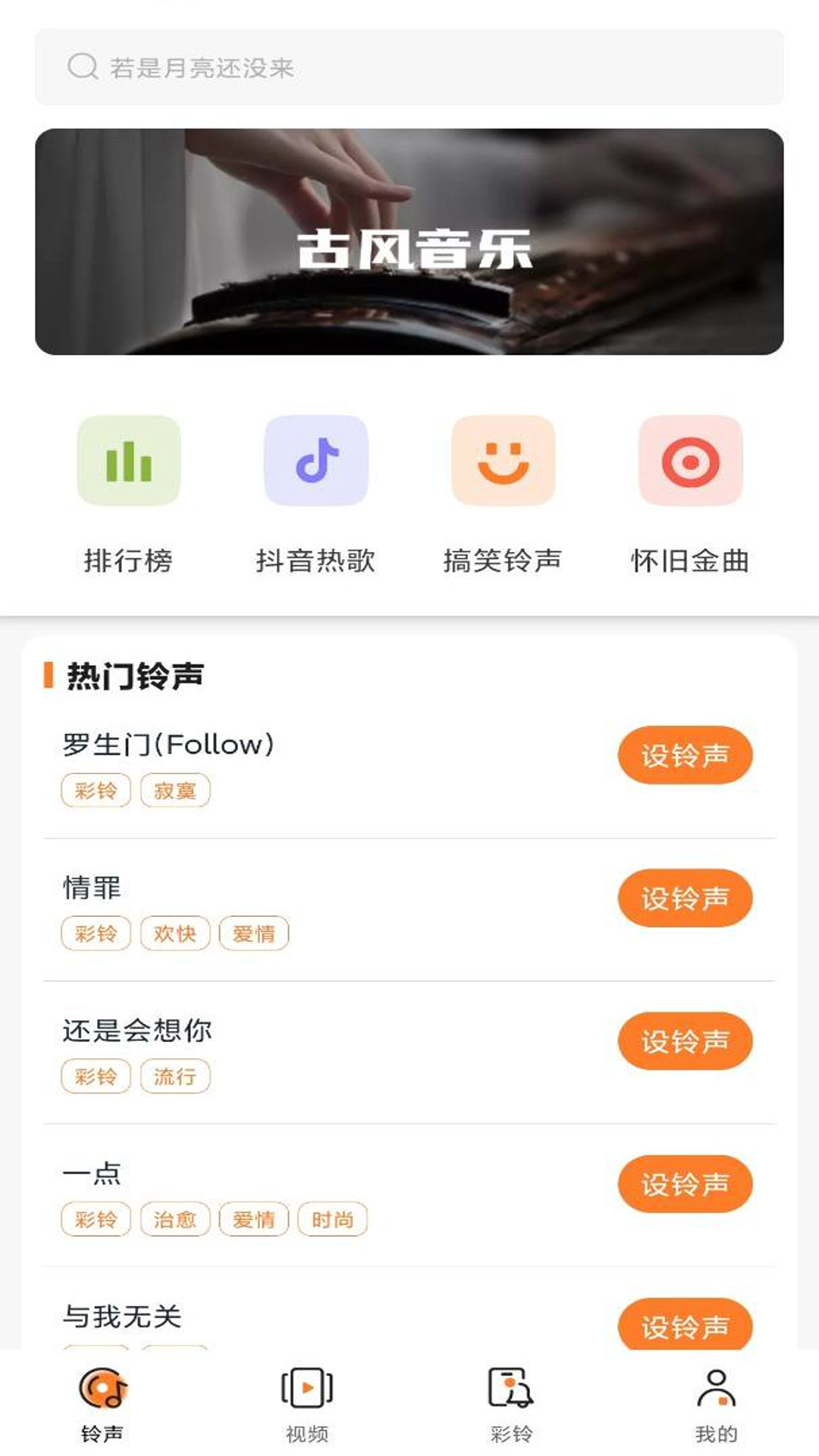Tap the 寂寞 tag under 罗生门

coord(177,790)
